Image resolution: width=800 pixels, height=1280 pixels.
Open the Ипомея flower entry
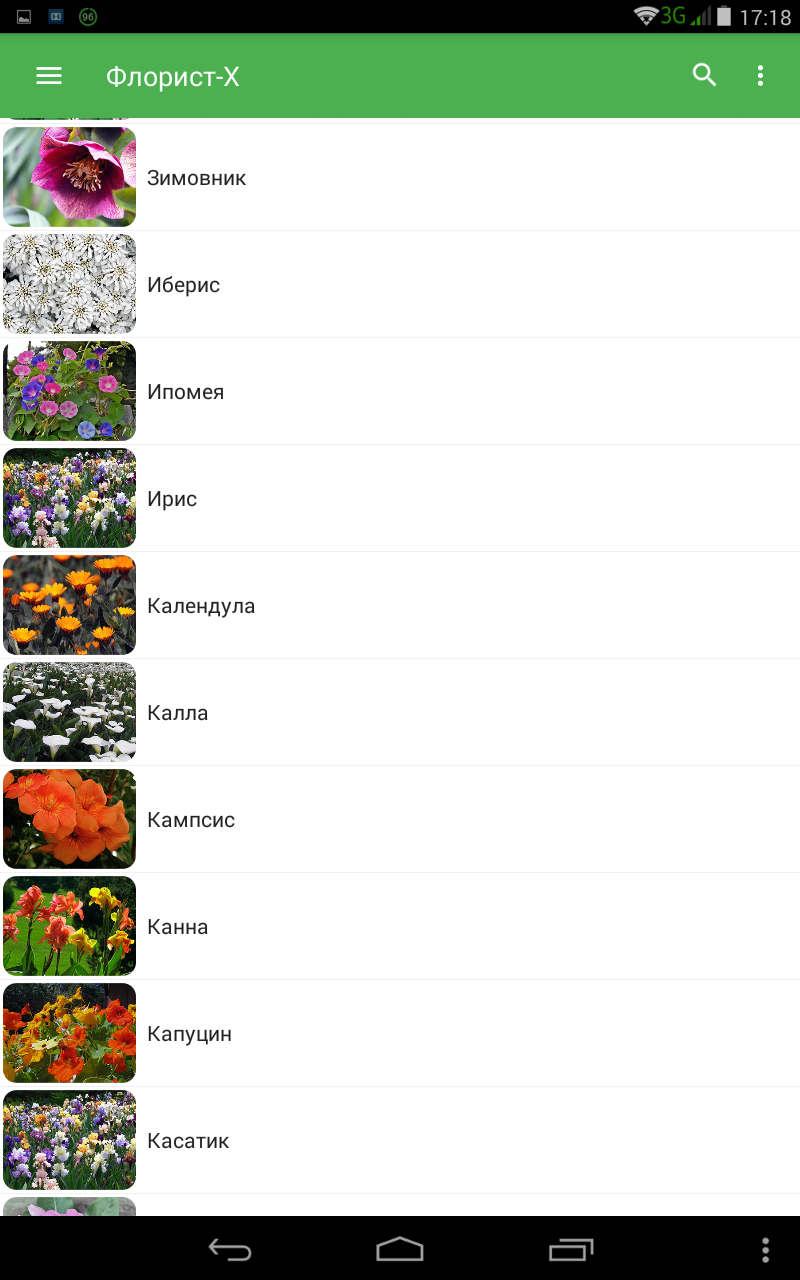400,391
